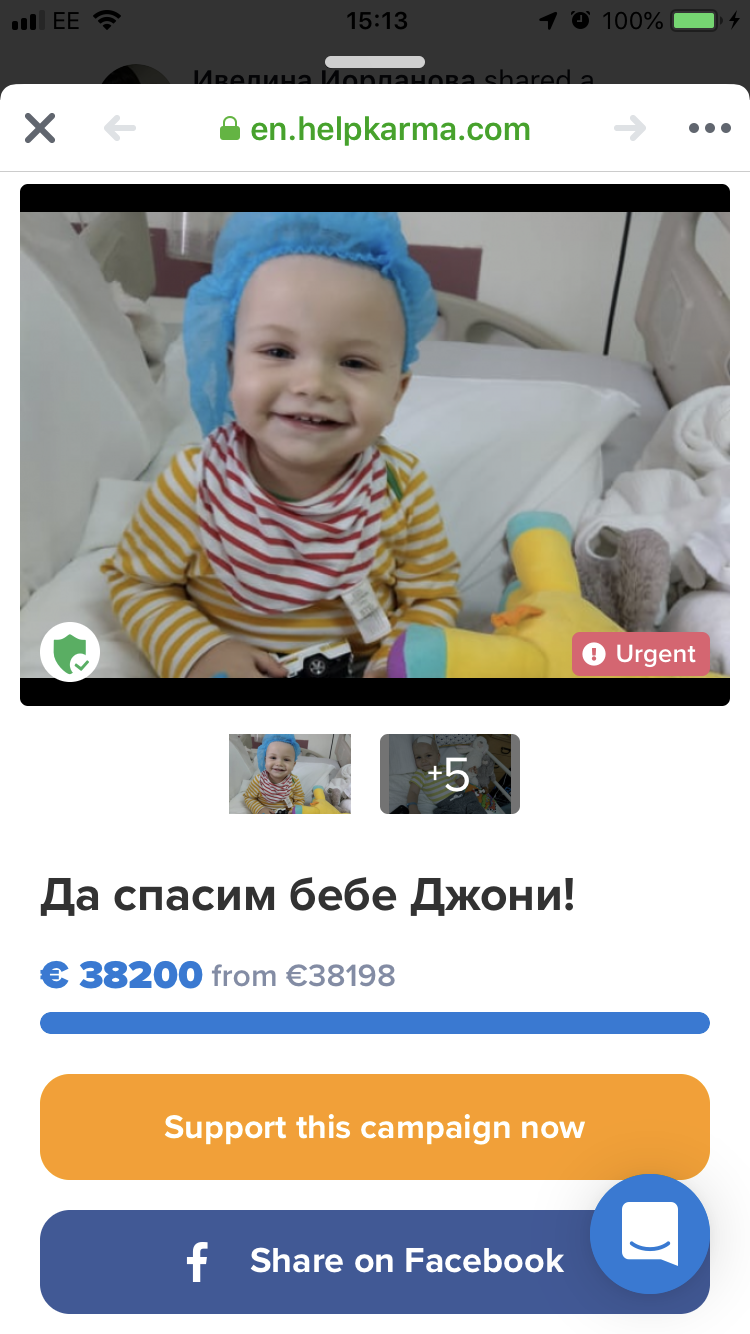Viewport: 750px width, 1334px height.
Task: View the +5 more photos thumbnail
Action: tap(450, 774)
